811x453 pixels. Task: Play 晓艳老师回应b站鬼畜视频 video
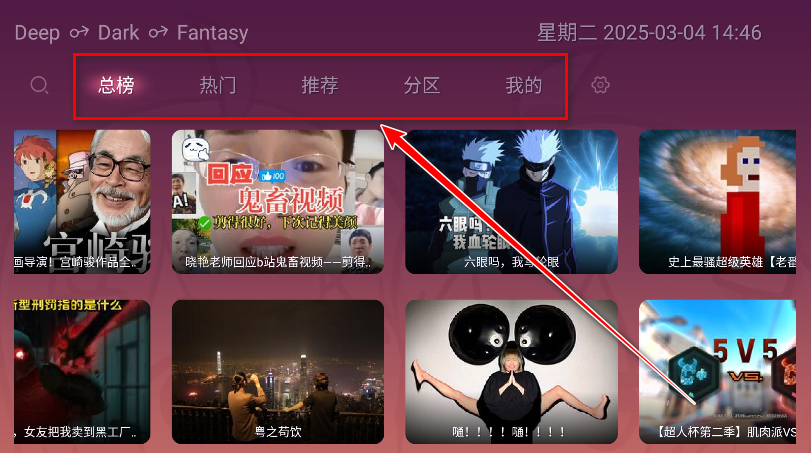click(x=278, y=202)
